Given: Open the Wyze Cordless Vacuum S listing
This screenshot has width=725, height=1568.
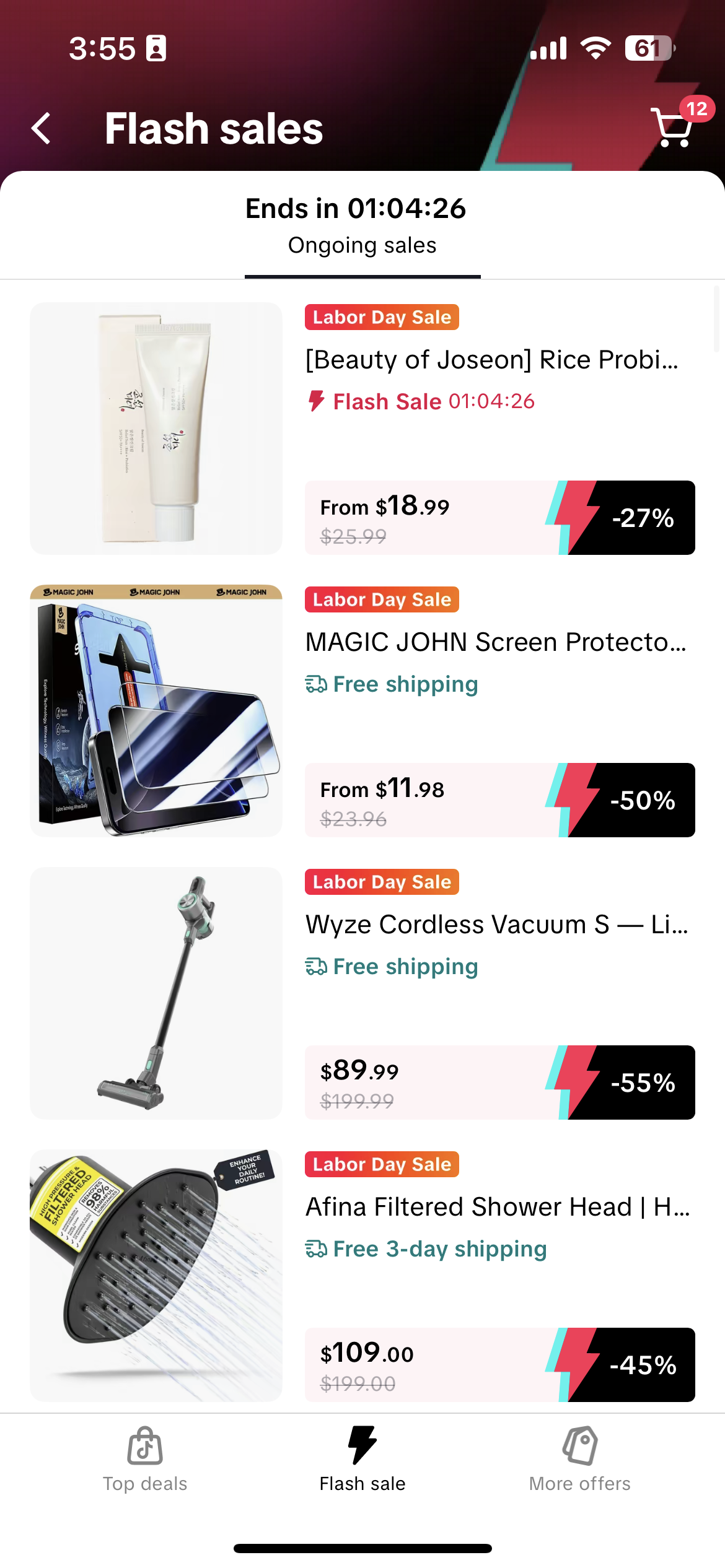Looking at the screenshot, I should 496,925.
